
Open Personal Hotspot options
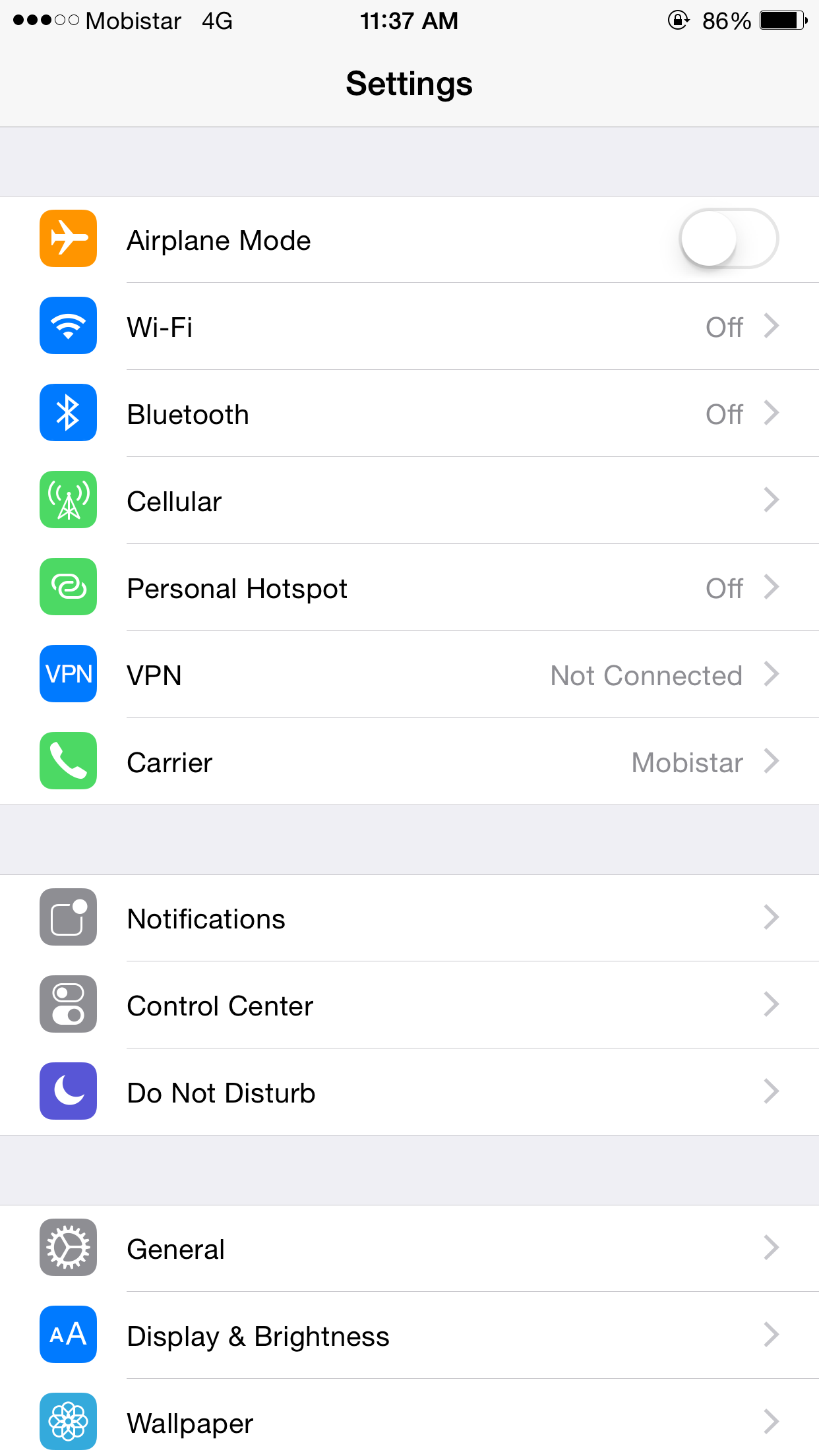[x=409, y=588]
